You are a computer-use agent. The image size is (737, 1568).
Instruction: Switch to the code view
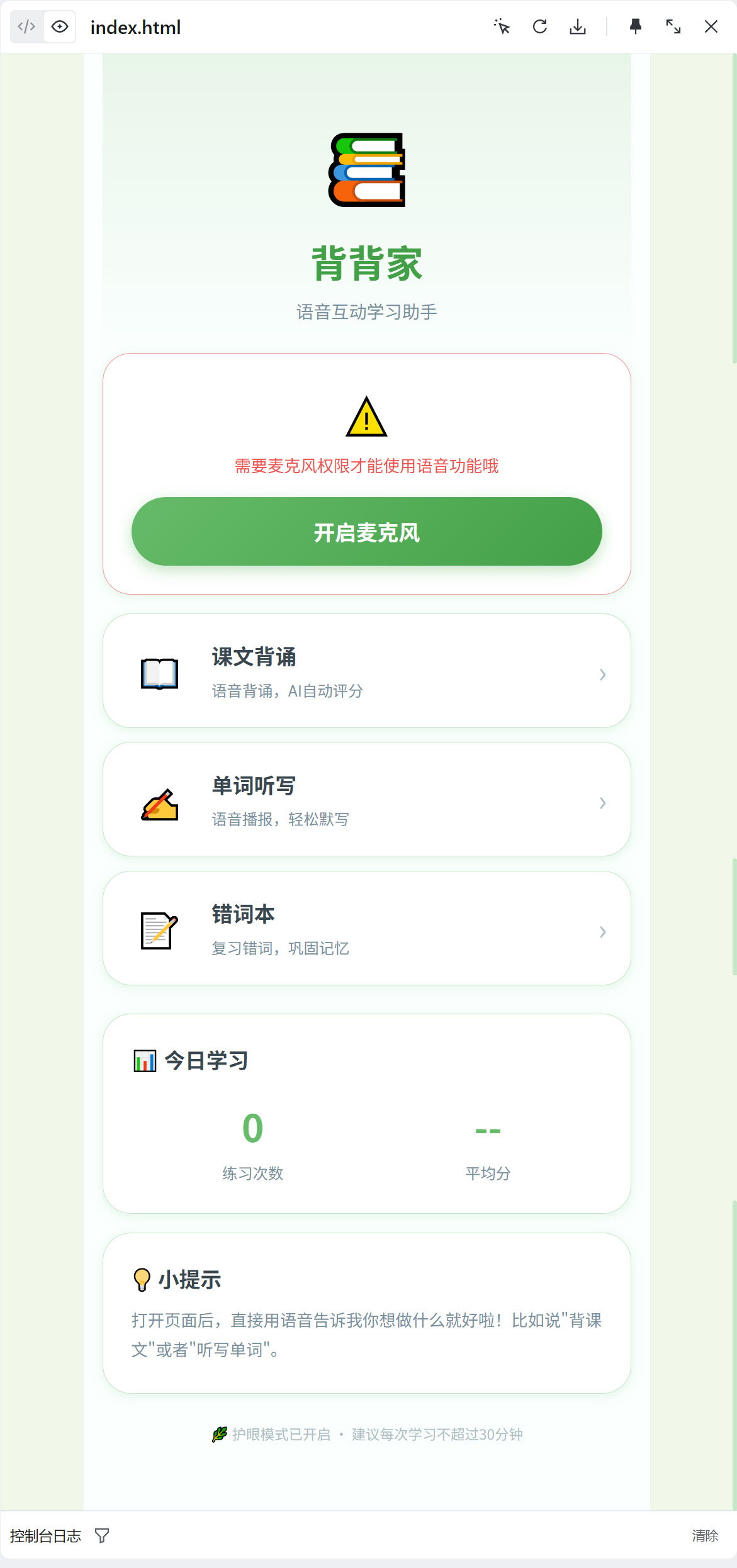26,27
